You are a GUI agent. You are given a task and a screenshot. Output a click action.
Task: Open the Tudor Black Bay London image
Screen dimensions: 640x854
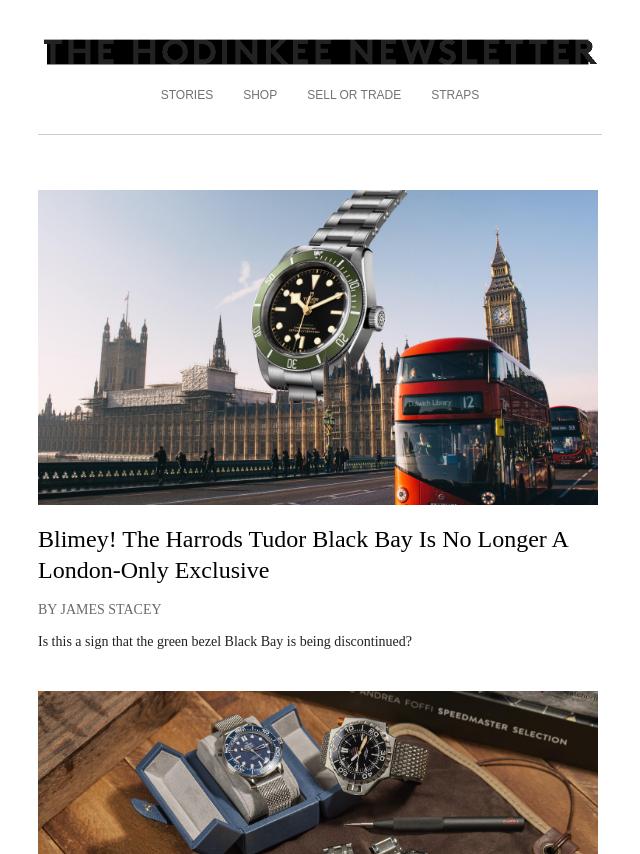click(318, 347)
